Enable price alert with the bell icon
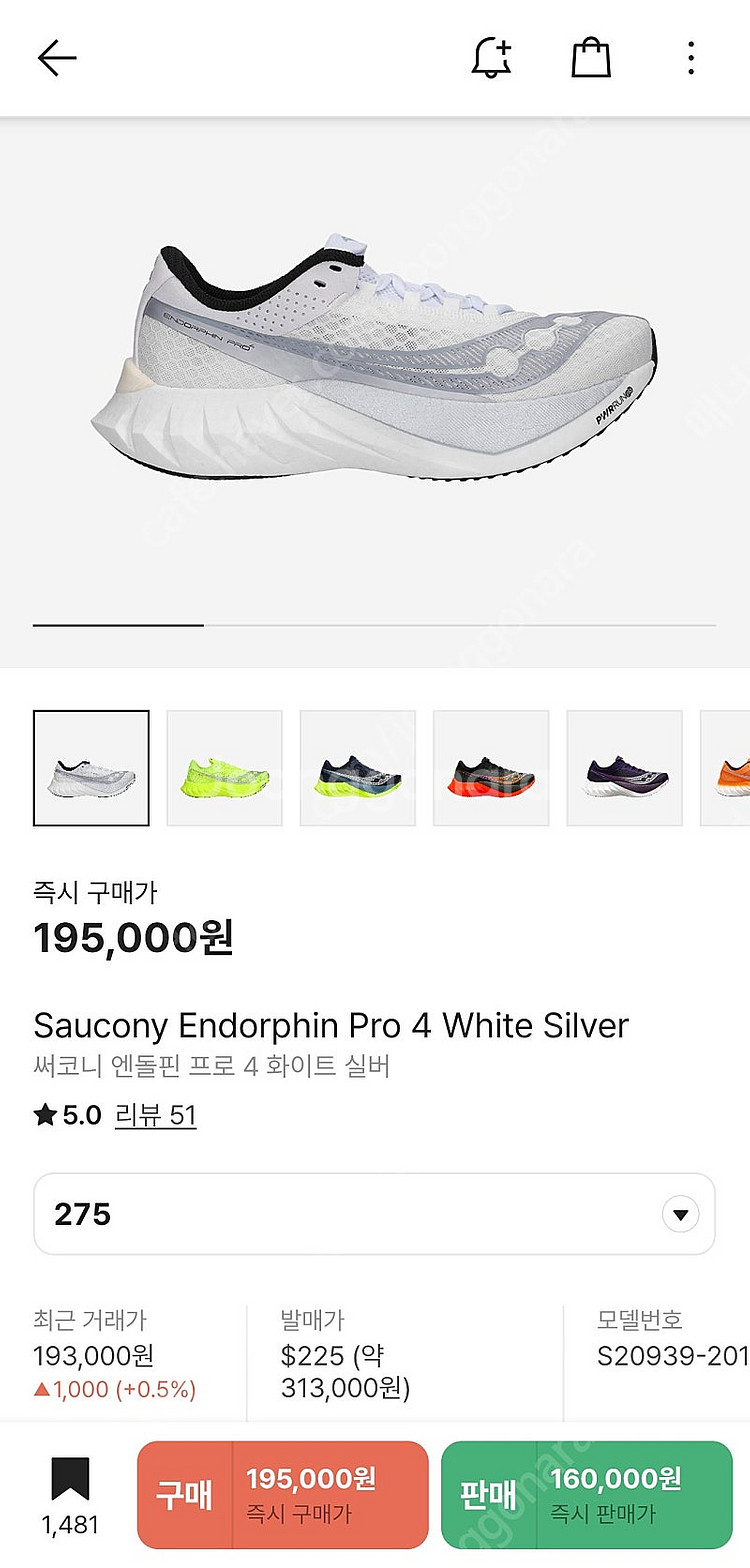The width and height of the screenshot is (750, 1568). (x=491, y=59)
